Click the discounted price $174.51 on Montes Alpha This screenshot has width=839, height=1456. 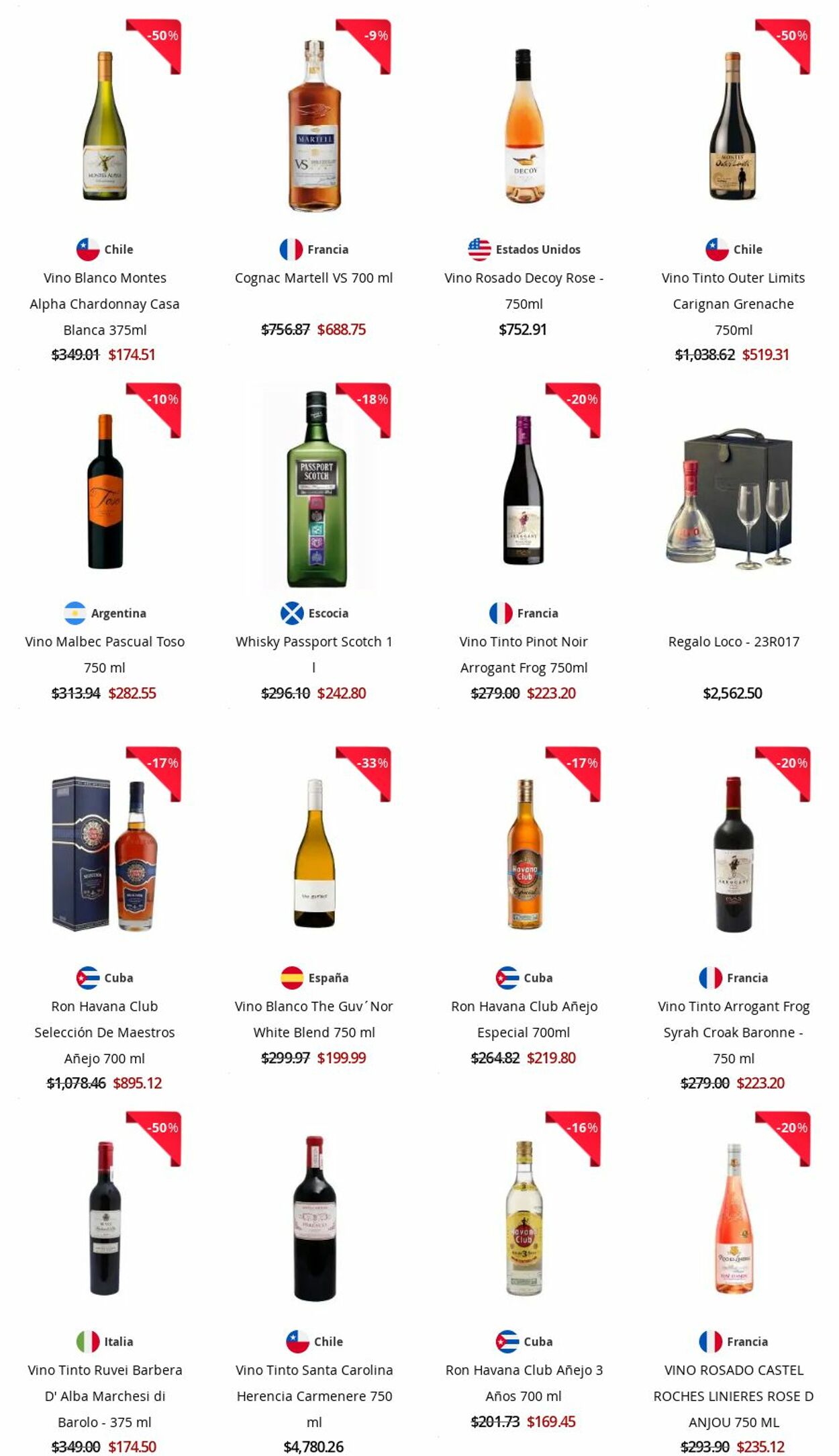132,355
